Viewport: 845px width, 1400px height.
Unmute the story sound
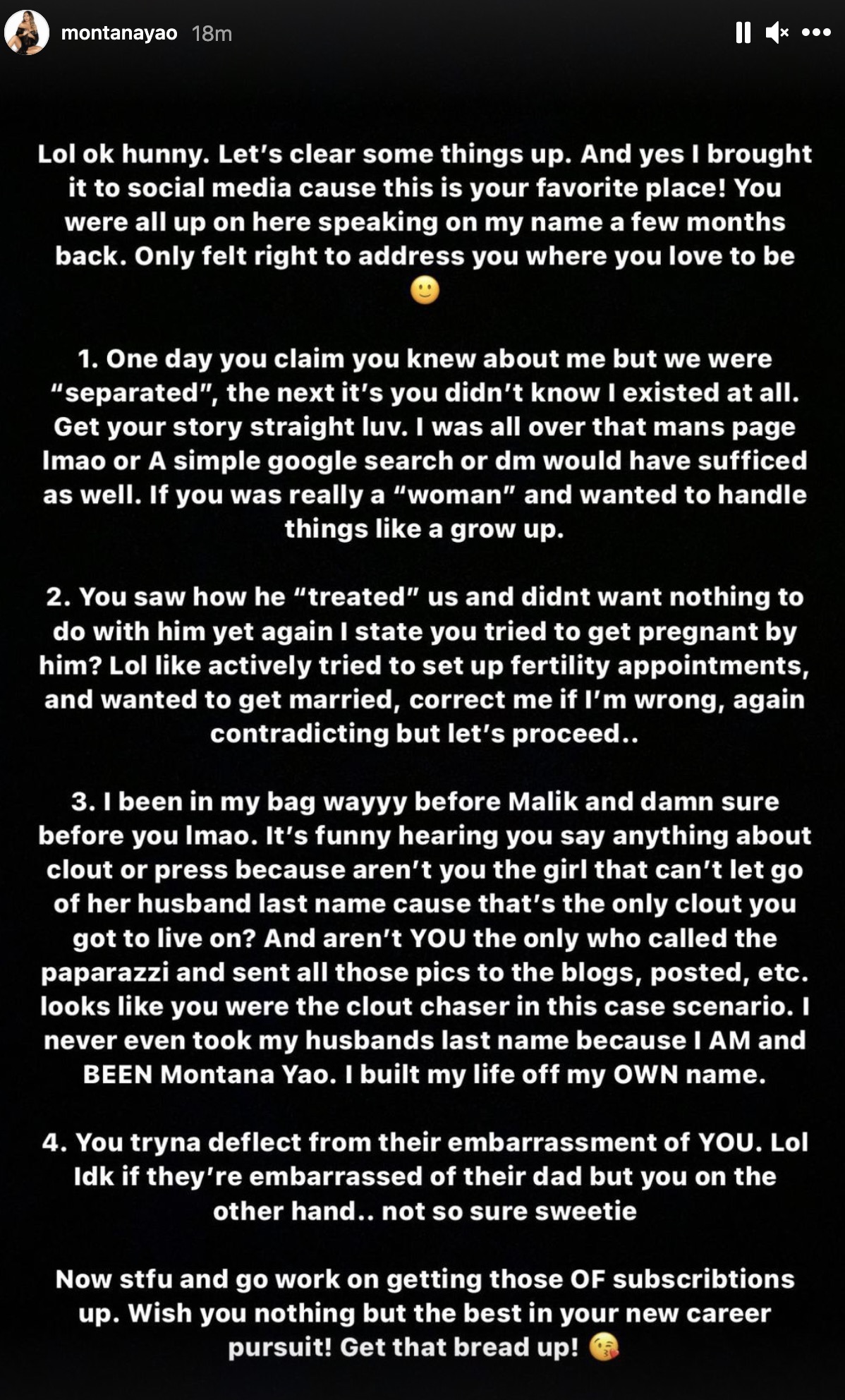(x=777, y=32)
